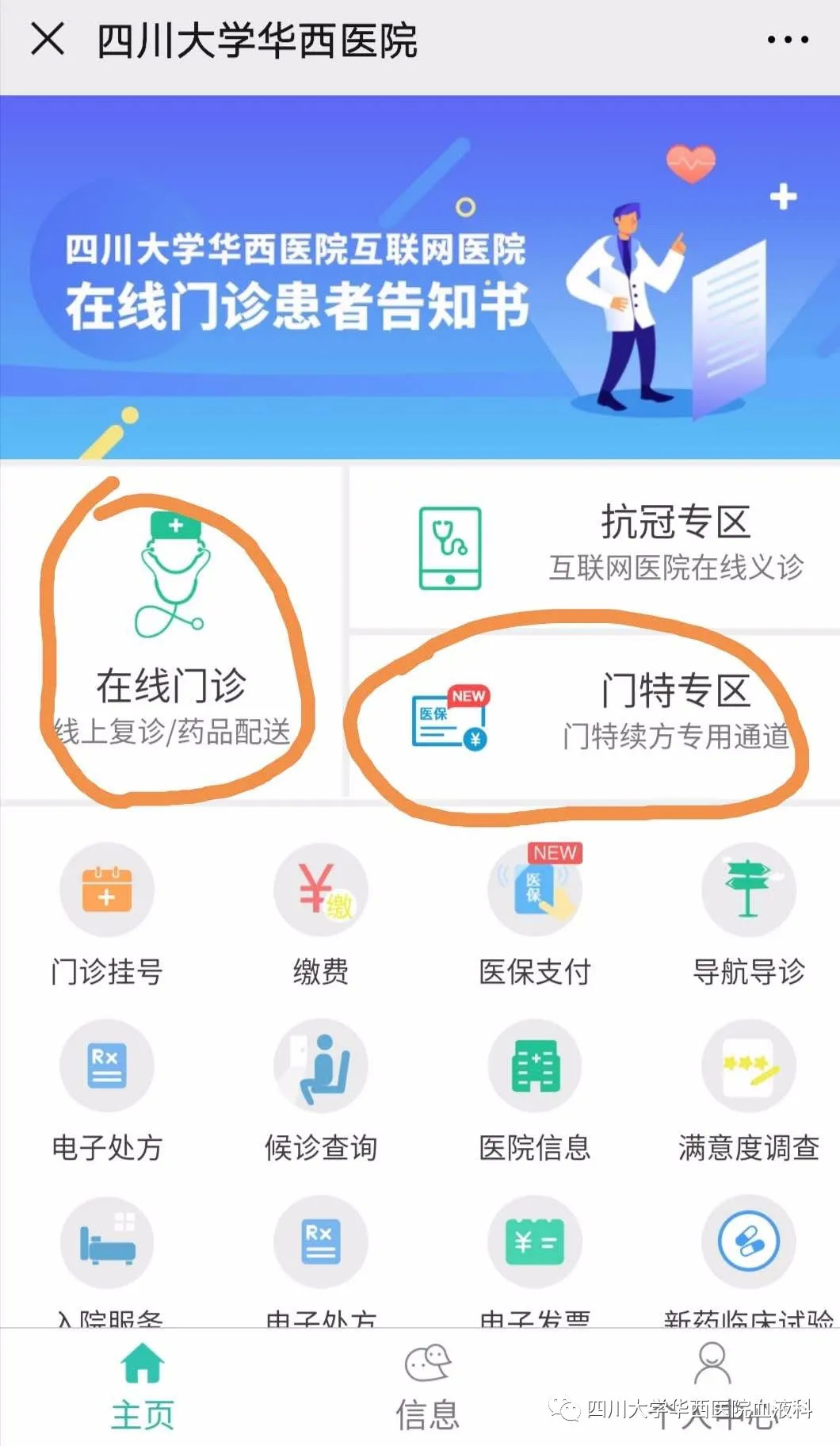The image size is (840, 1446).
Task: Open 抗冠专区 online free consultation
Action: (x=594, y=547)
